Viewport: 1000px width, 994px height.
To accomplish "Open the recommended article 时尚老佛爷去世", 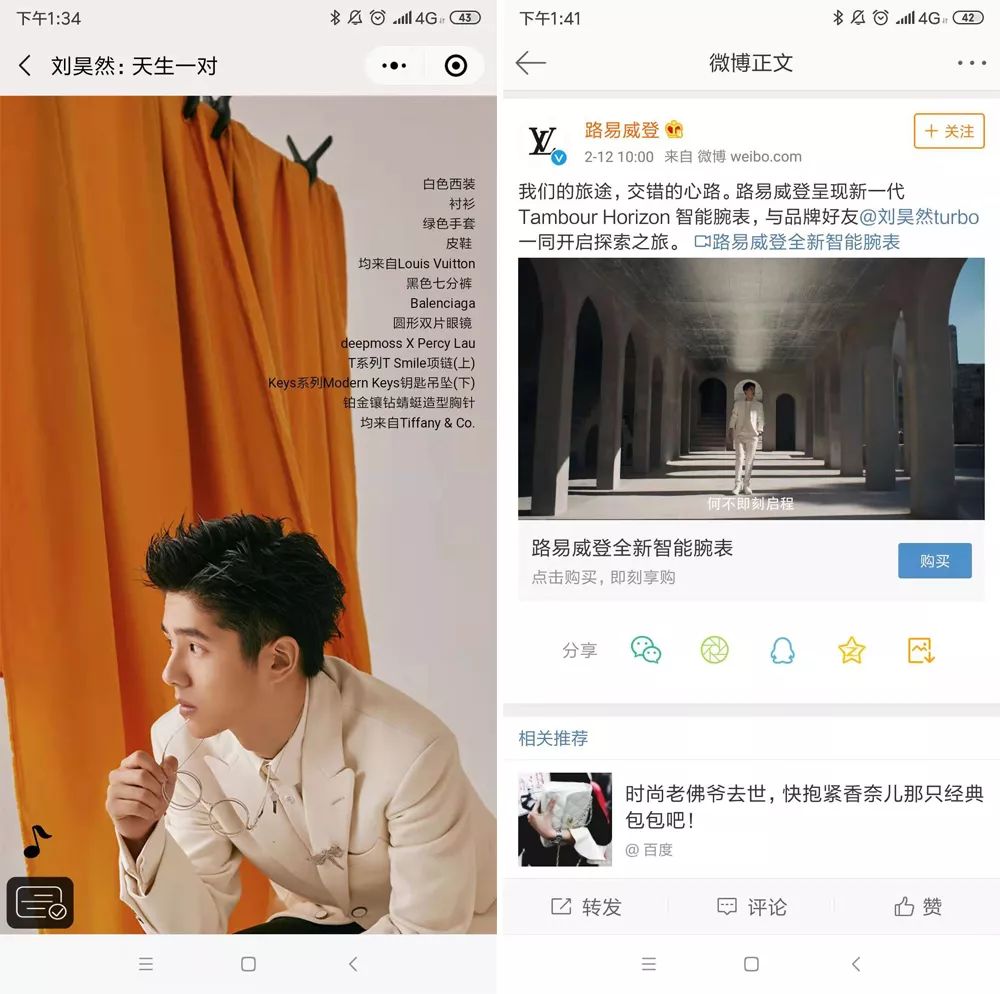I will click(x=803, y=806).
